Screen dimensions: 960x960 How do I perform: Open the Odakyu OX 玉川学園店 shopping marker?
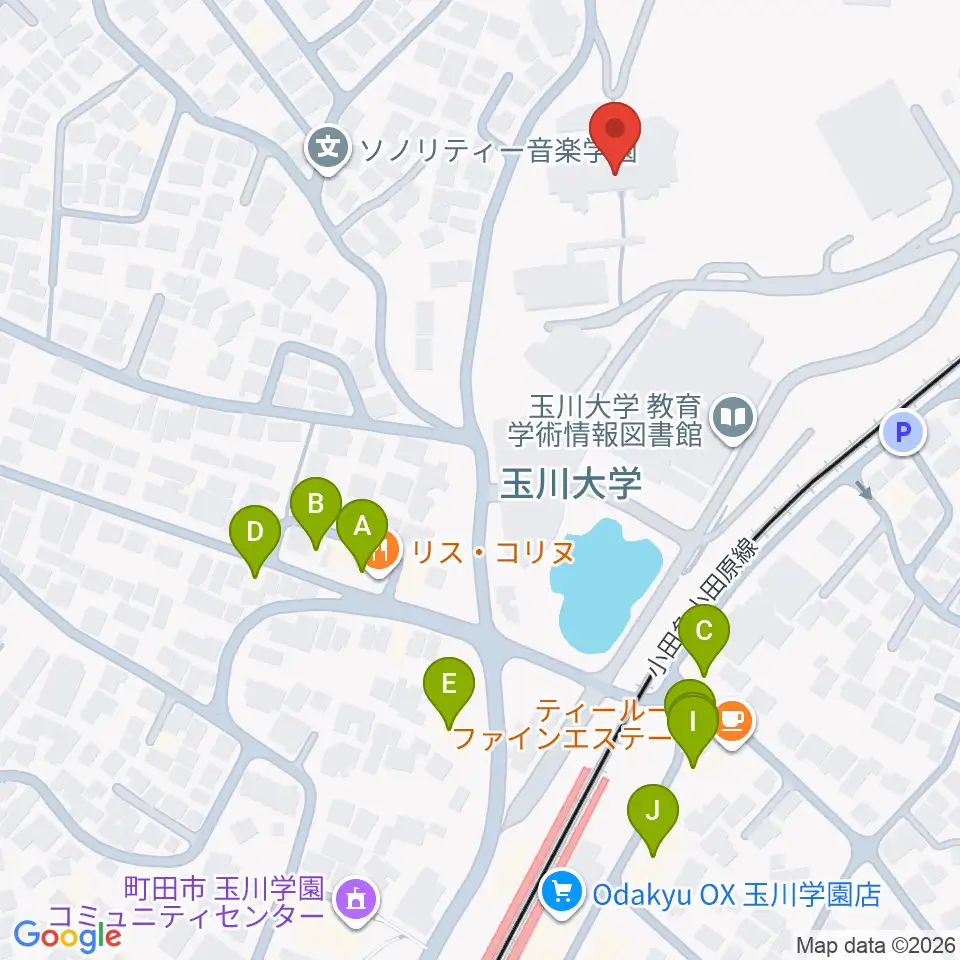[562, 894]
